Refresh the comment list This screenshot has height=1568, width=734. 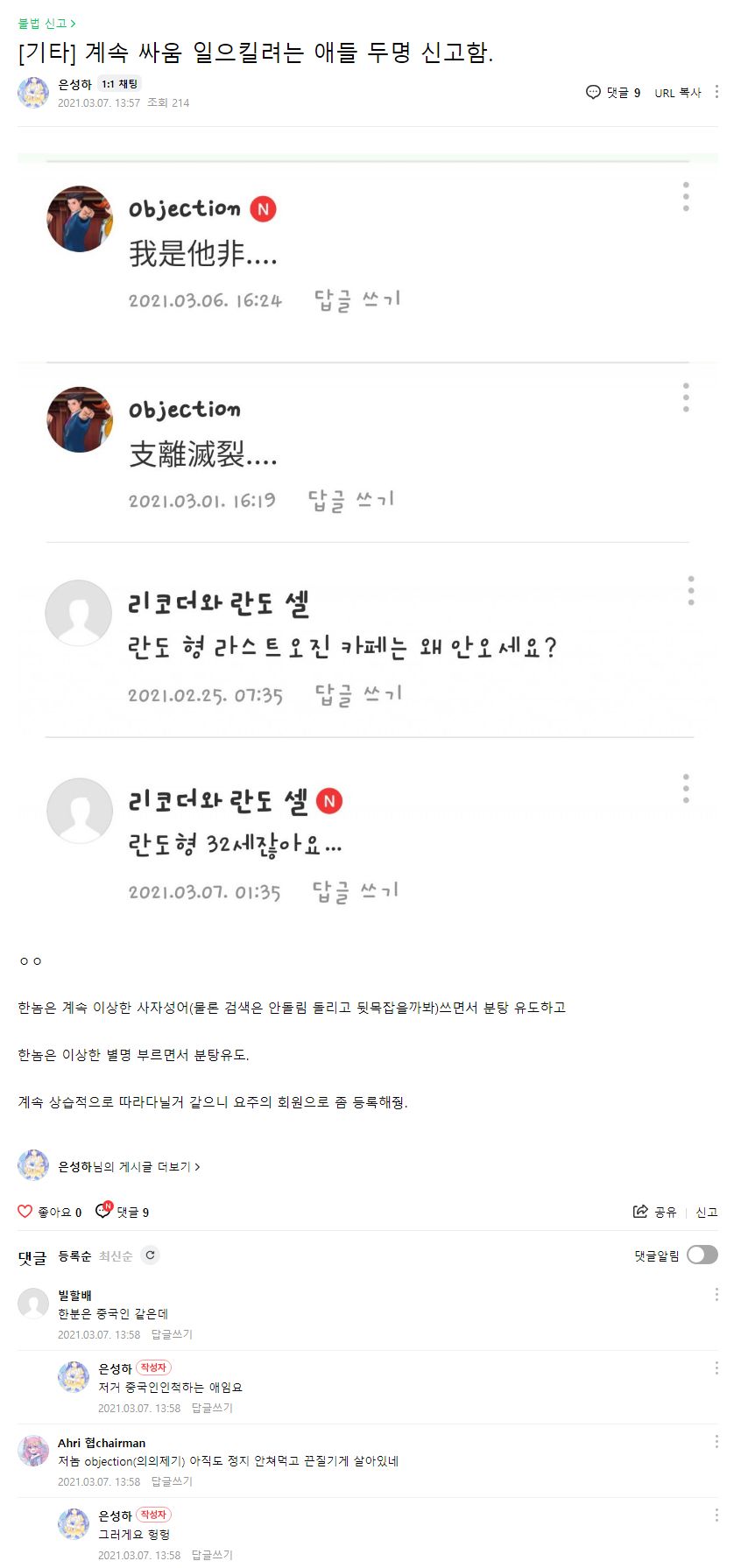tap(151, 1255)
